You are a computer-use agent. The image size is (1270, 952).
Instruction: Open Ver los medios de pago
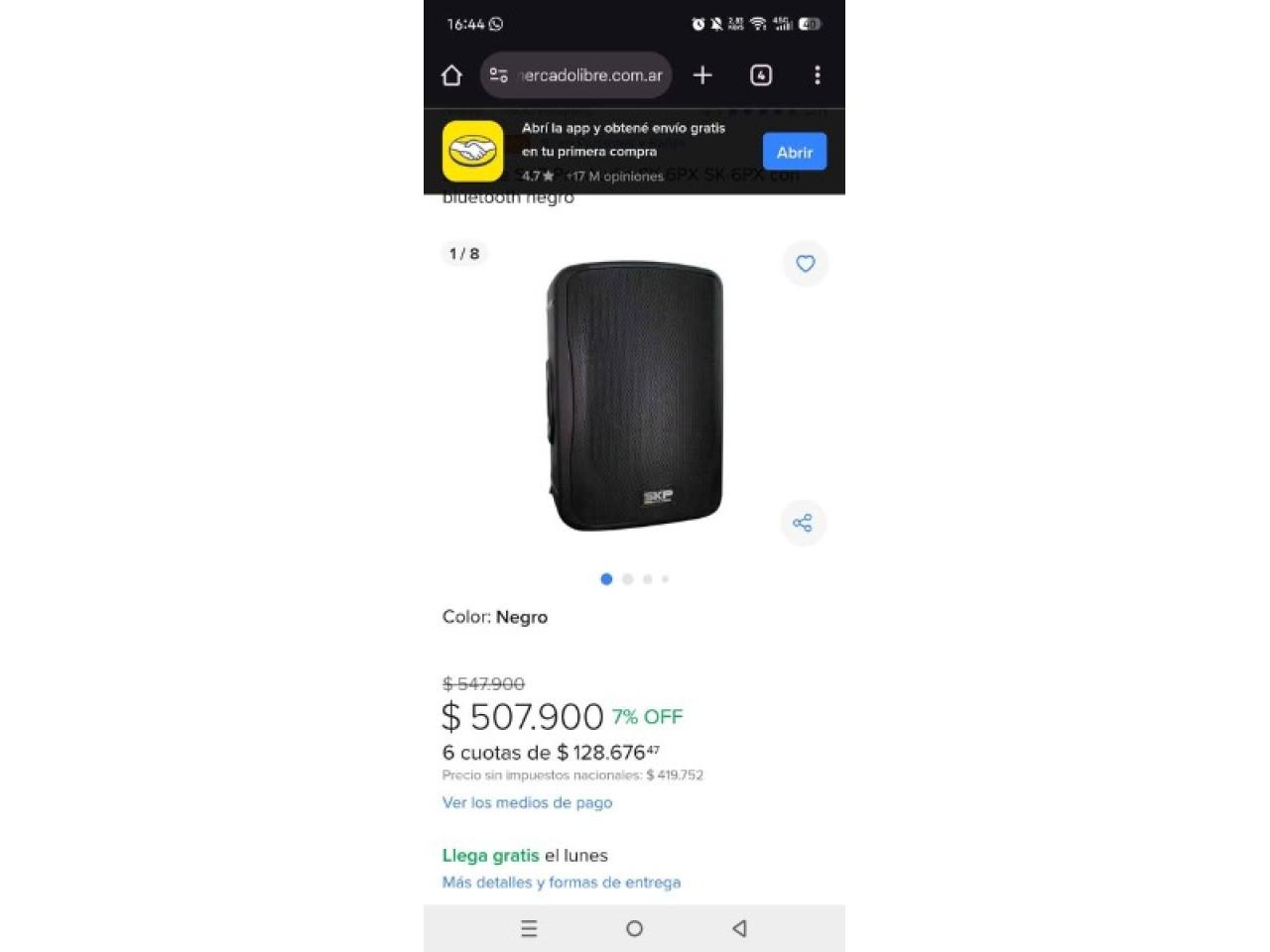click(527, 802)
